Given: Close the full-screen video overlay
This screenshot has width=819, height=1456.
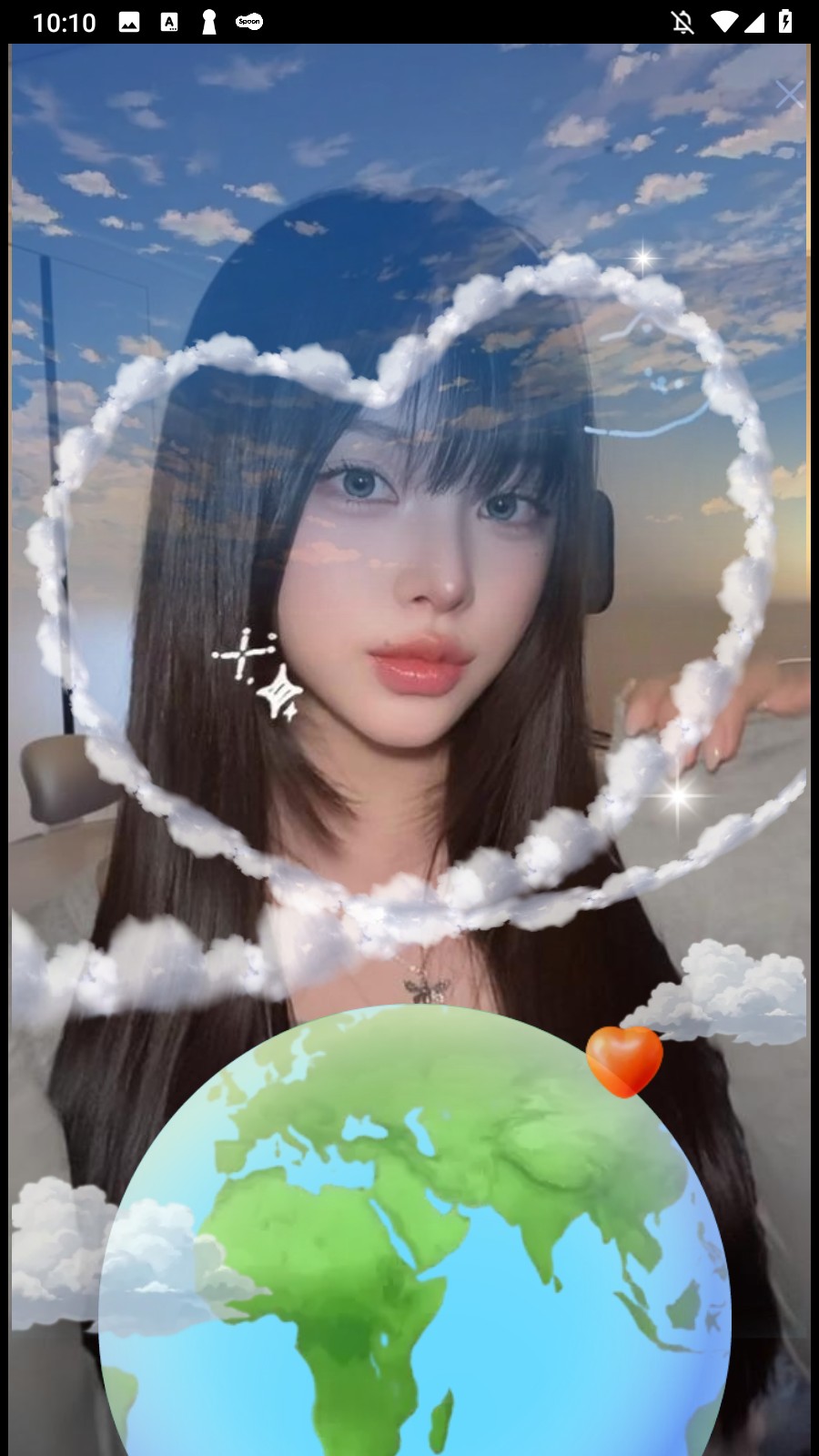Looking at the screenshot, I should (x=788, y=95).
